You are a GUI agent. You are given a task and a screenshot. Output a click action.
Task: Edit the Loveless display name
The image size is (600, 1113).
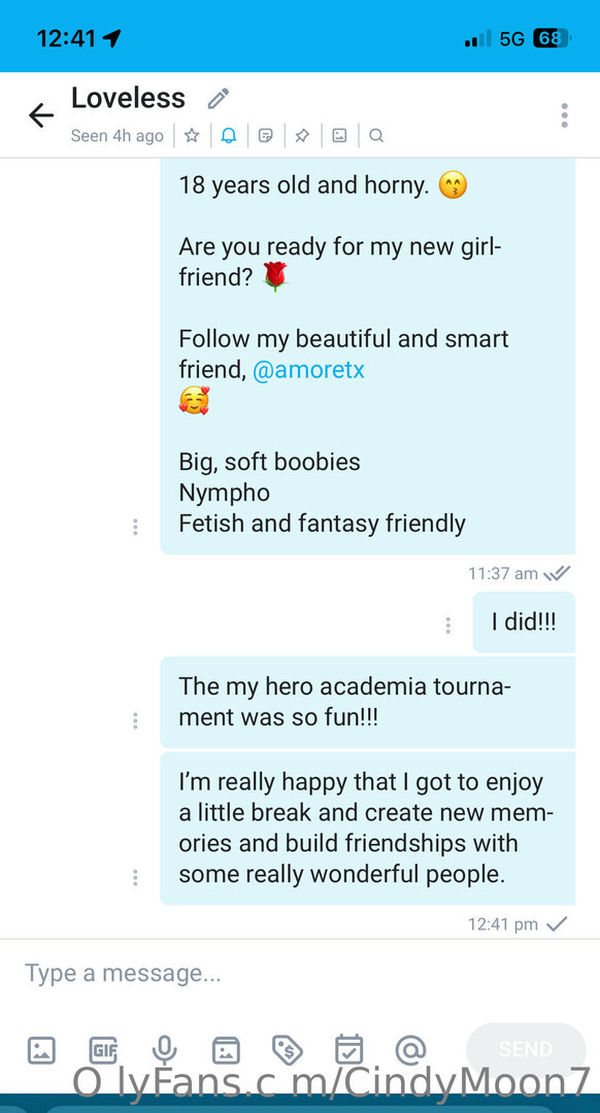click(x=218, y=98)
